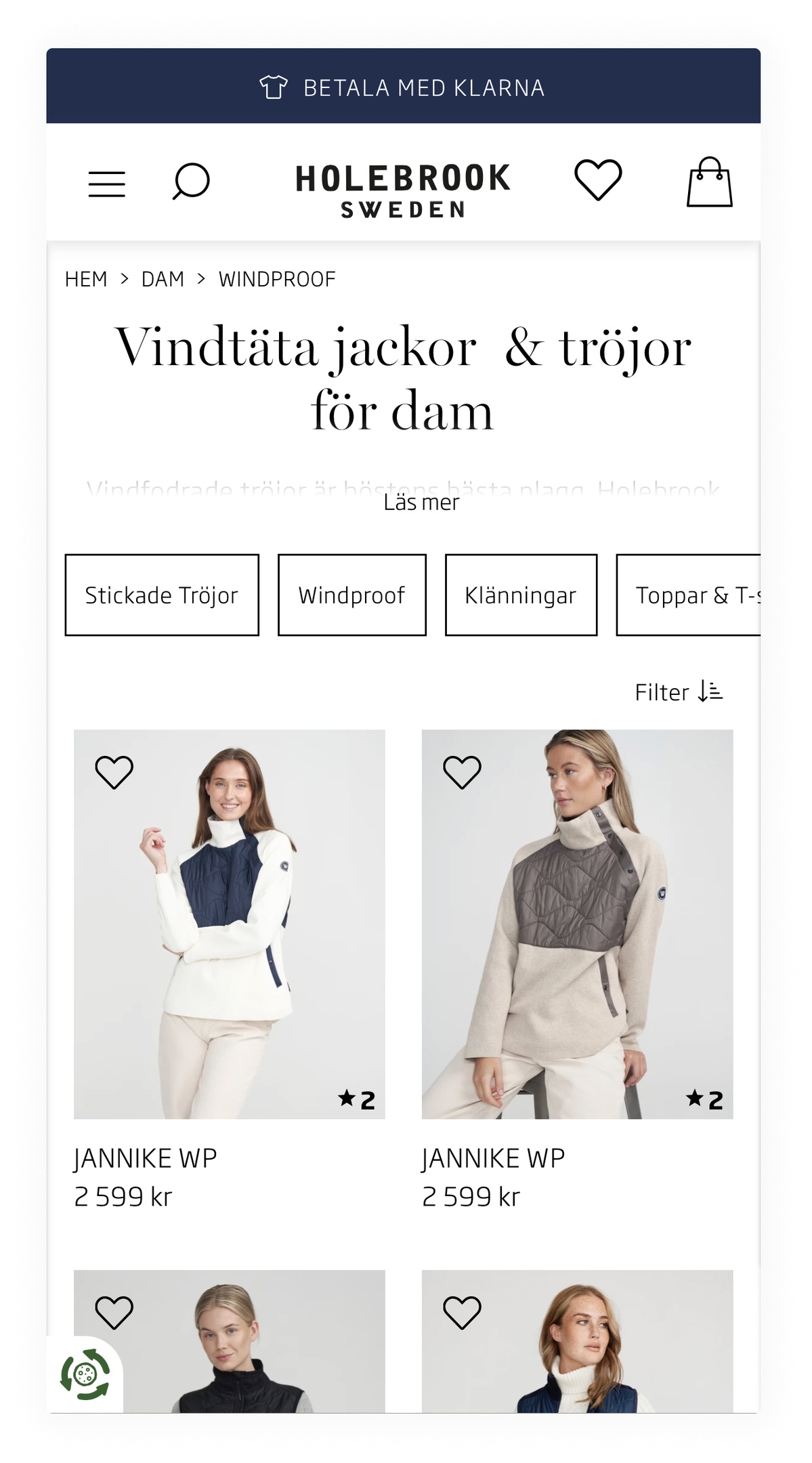Screen dimensions: 812x1463
Task: Open the search icon
Action: [x=190, y=182]
